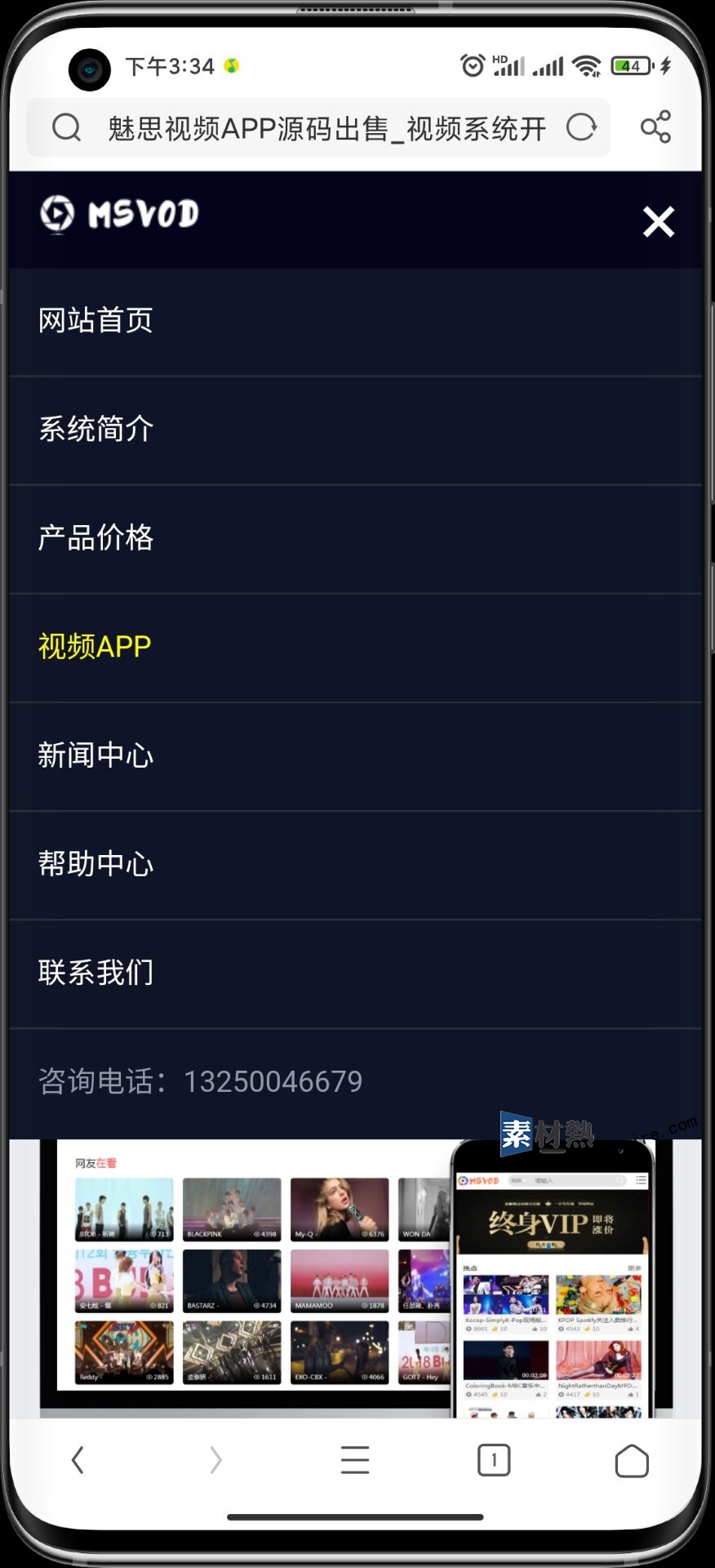Share this page via share icon

655,127
